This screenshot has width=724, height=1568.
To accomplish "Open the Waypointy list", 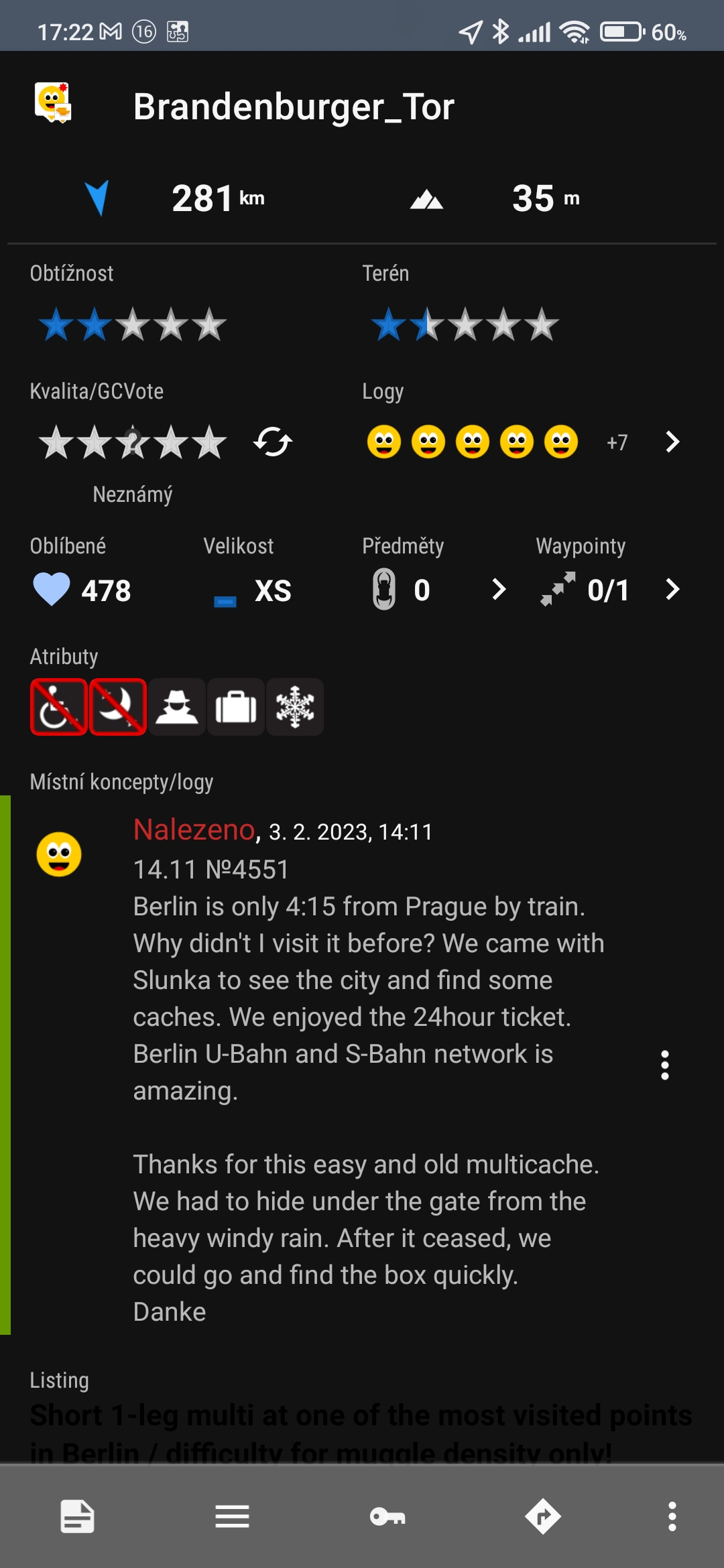I will (672, 590).
